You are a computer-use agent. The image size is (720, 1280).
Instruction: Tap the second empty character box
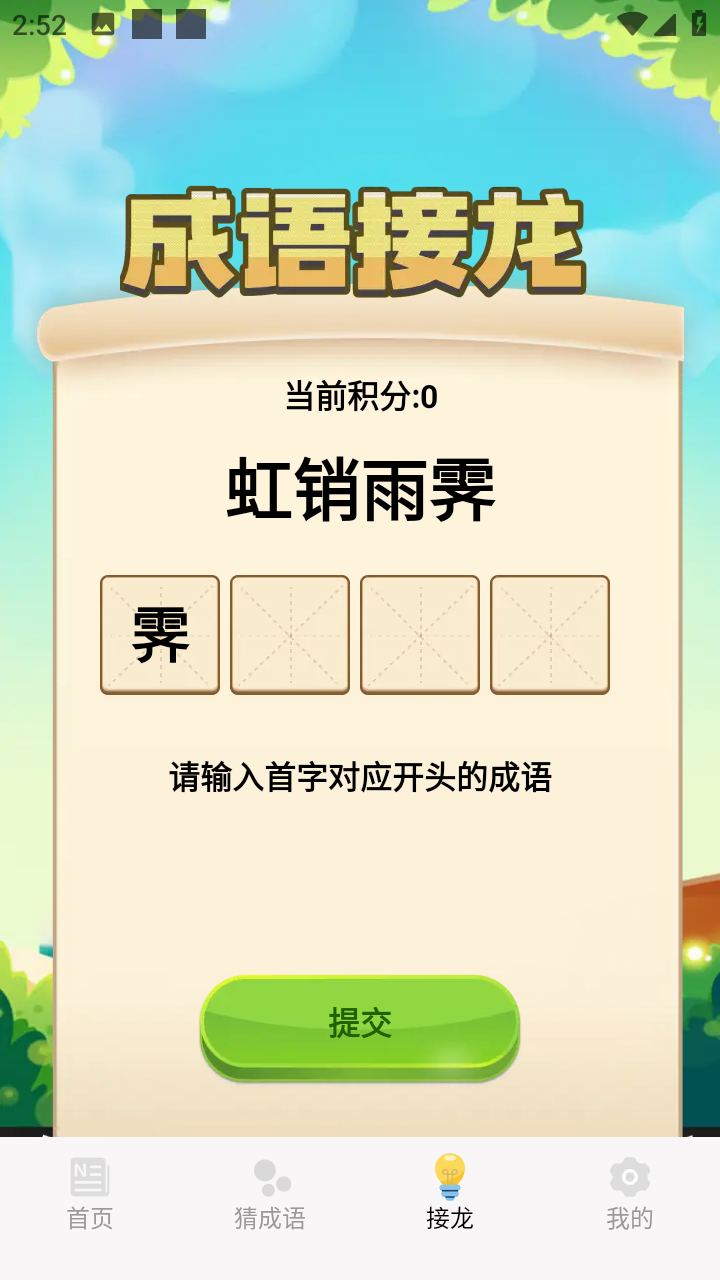coord(290,634)
